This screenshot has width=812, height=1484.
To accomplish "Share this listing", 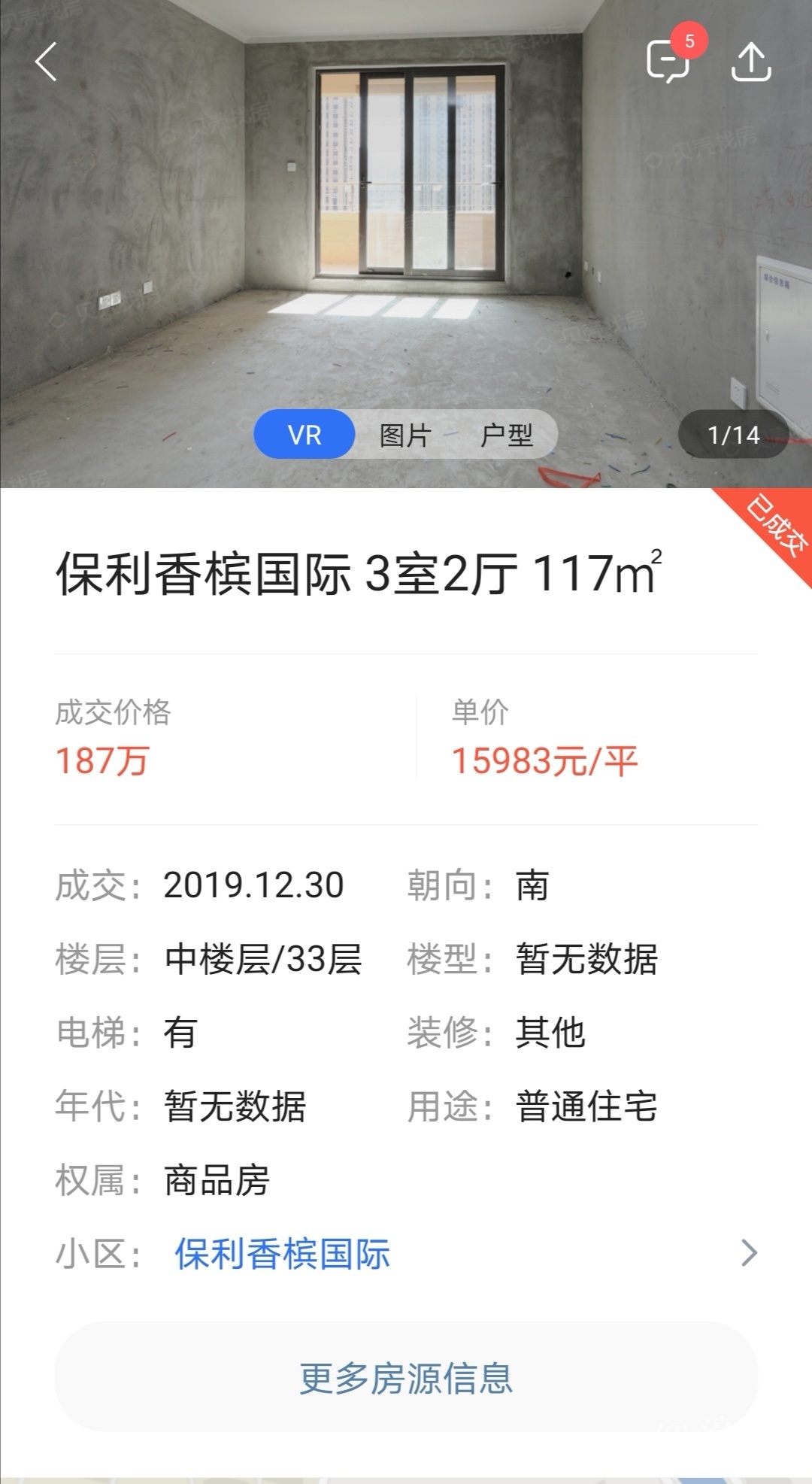I will coord(751,62).
